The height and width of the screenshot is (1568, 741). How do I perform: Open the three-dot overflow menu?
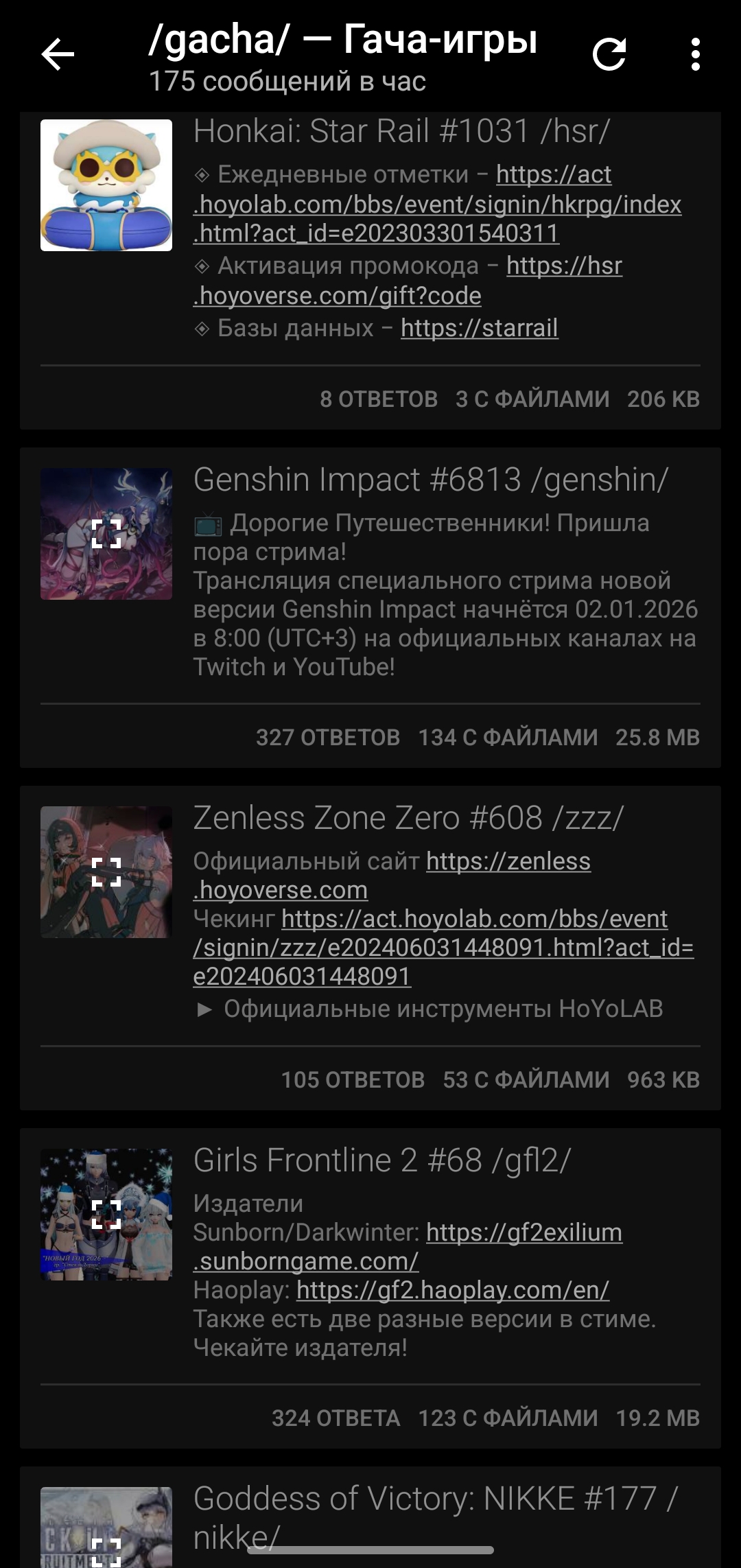coord(695,55)
